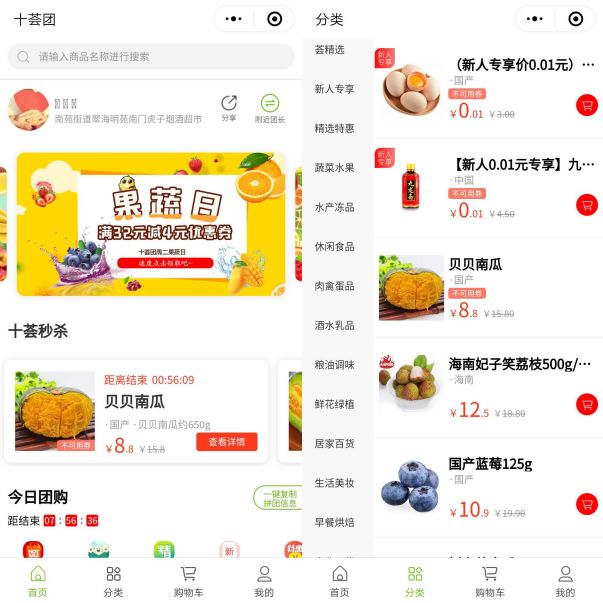Select 生活美妆 category

pos(334,483)
